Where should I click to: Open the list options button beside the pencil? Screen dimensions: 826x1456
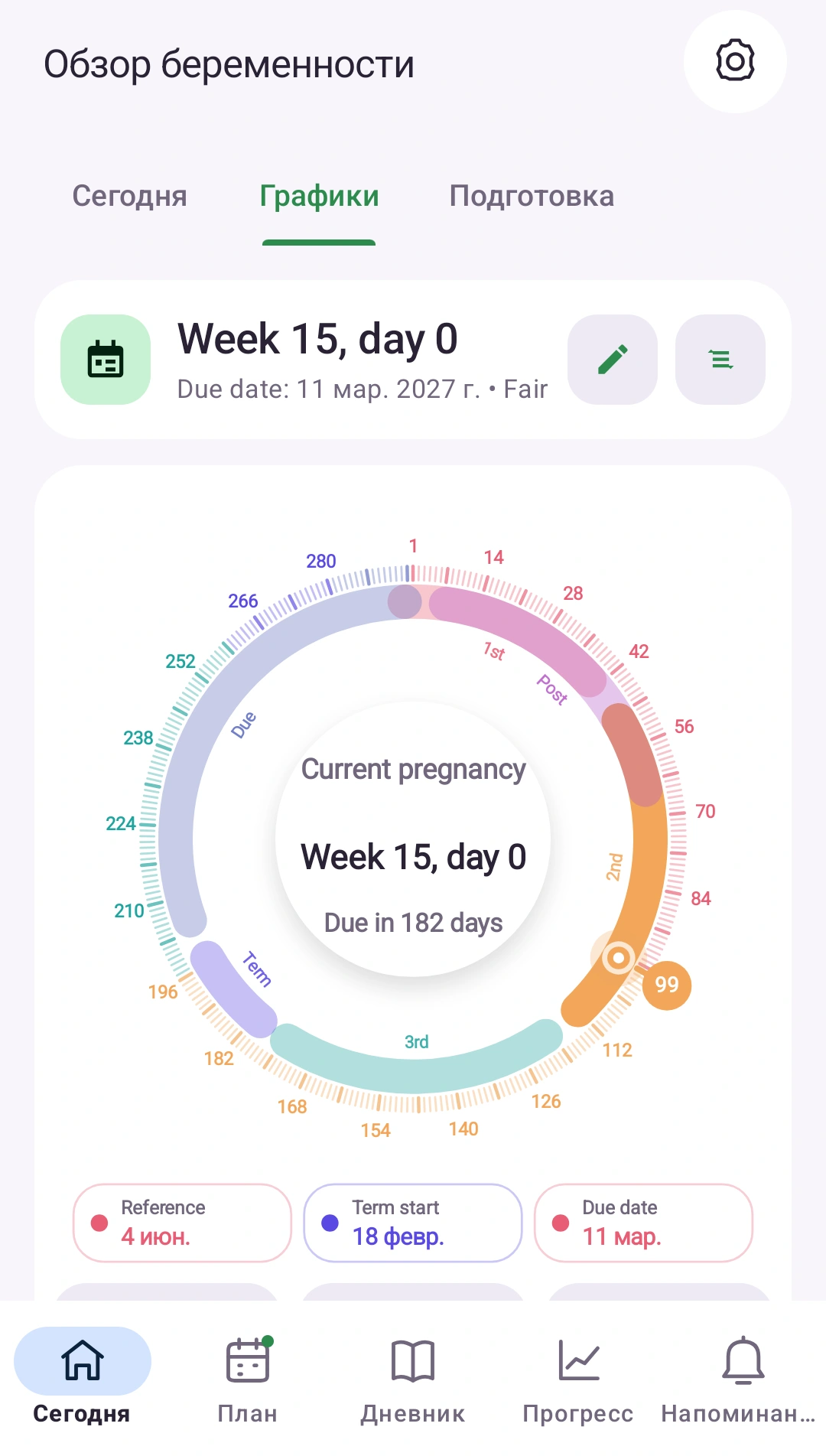click(720, 360)
